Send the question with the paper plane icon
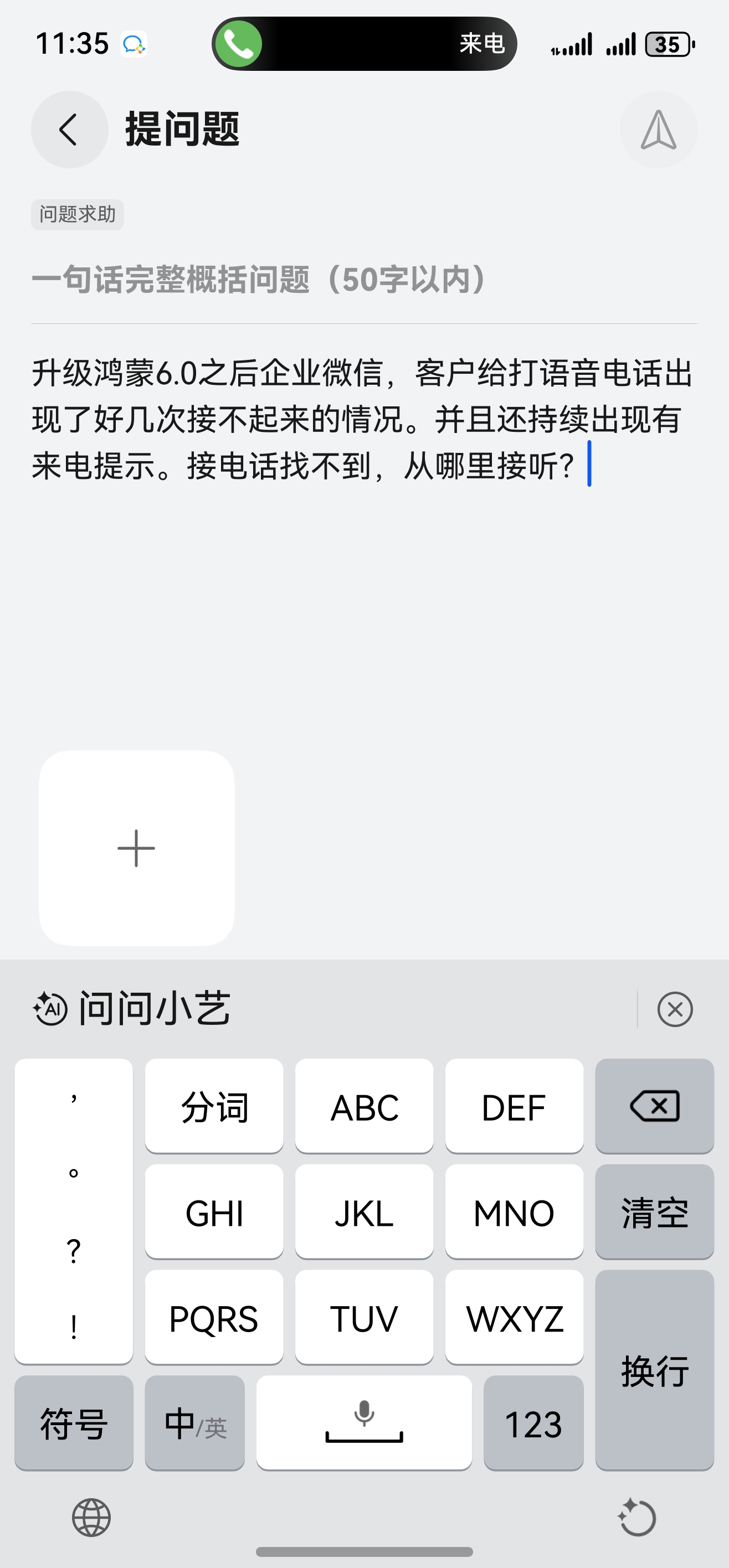The width and height of the screenshot is (729, 1568). 658,130
